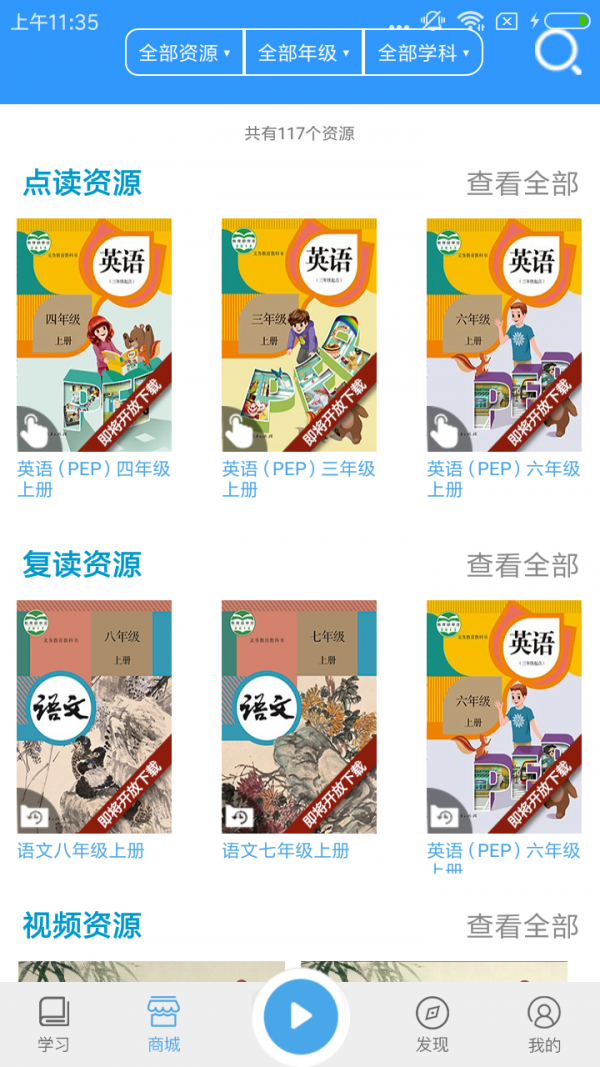Switch to the 发现 tab

click(x=432, y=1024)
